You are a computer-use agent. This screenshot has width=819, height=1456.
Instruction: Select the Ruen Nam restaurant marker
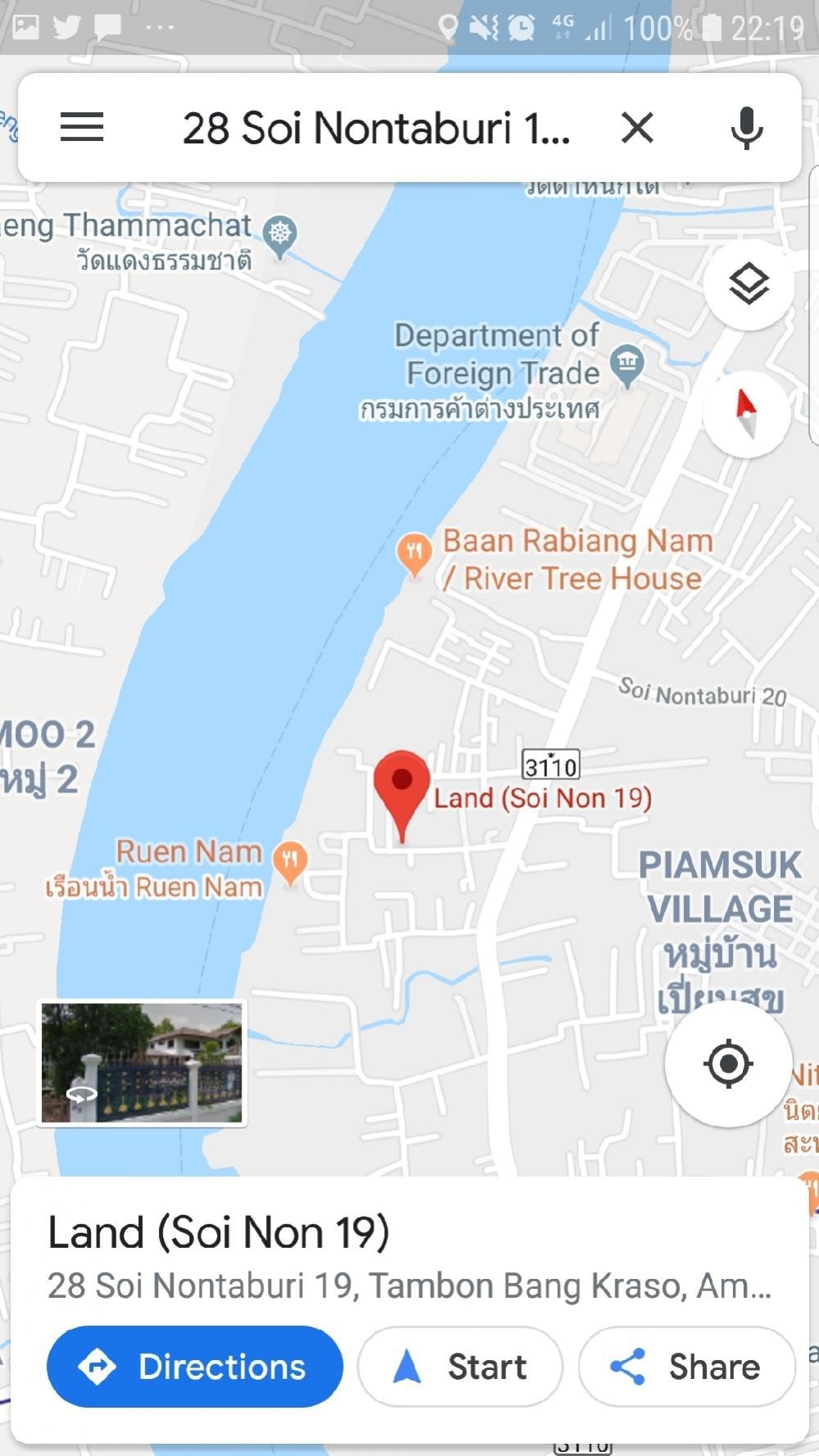[x=290, y=862]
